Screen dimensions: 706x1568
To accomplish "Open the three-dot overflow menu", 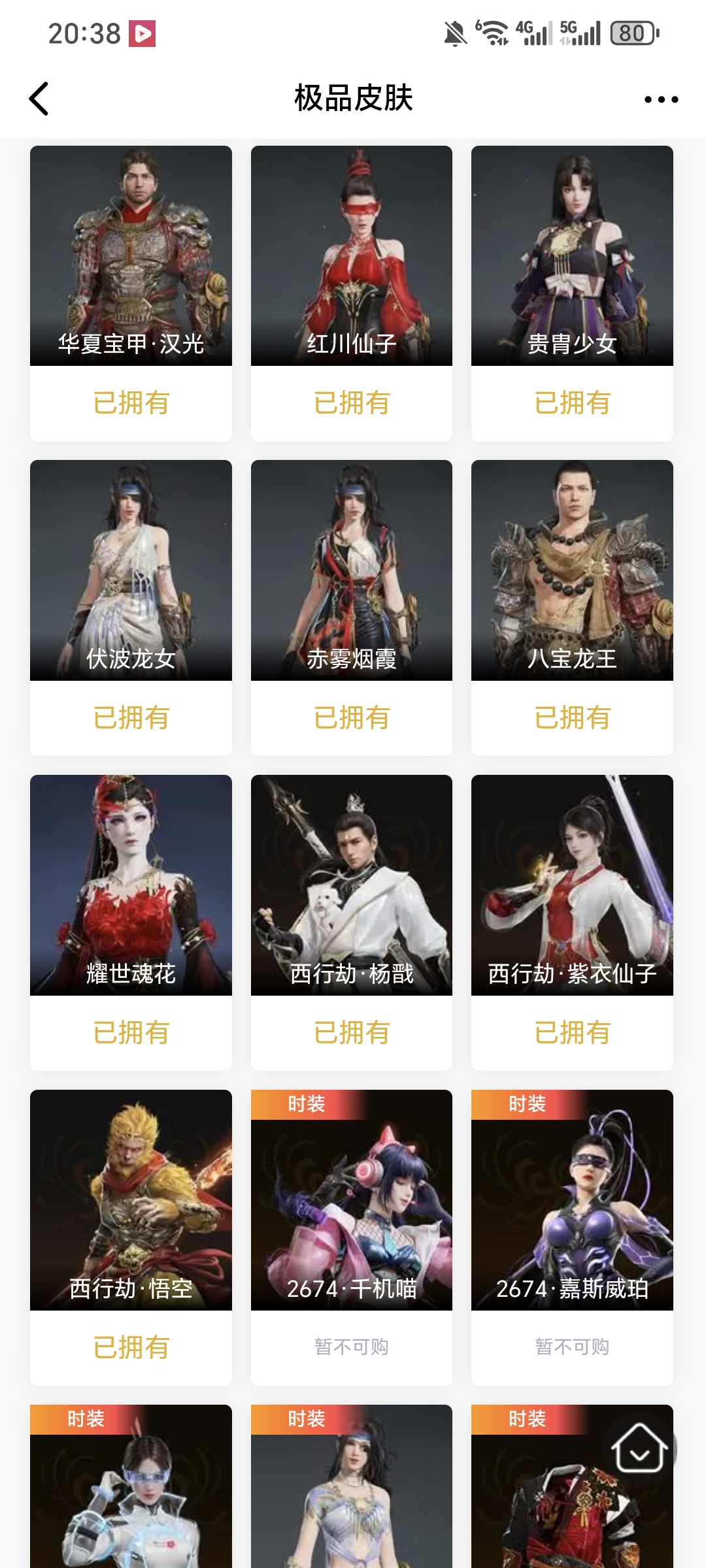I will [661, 99].
